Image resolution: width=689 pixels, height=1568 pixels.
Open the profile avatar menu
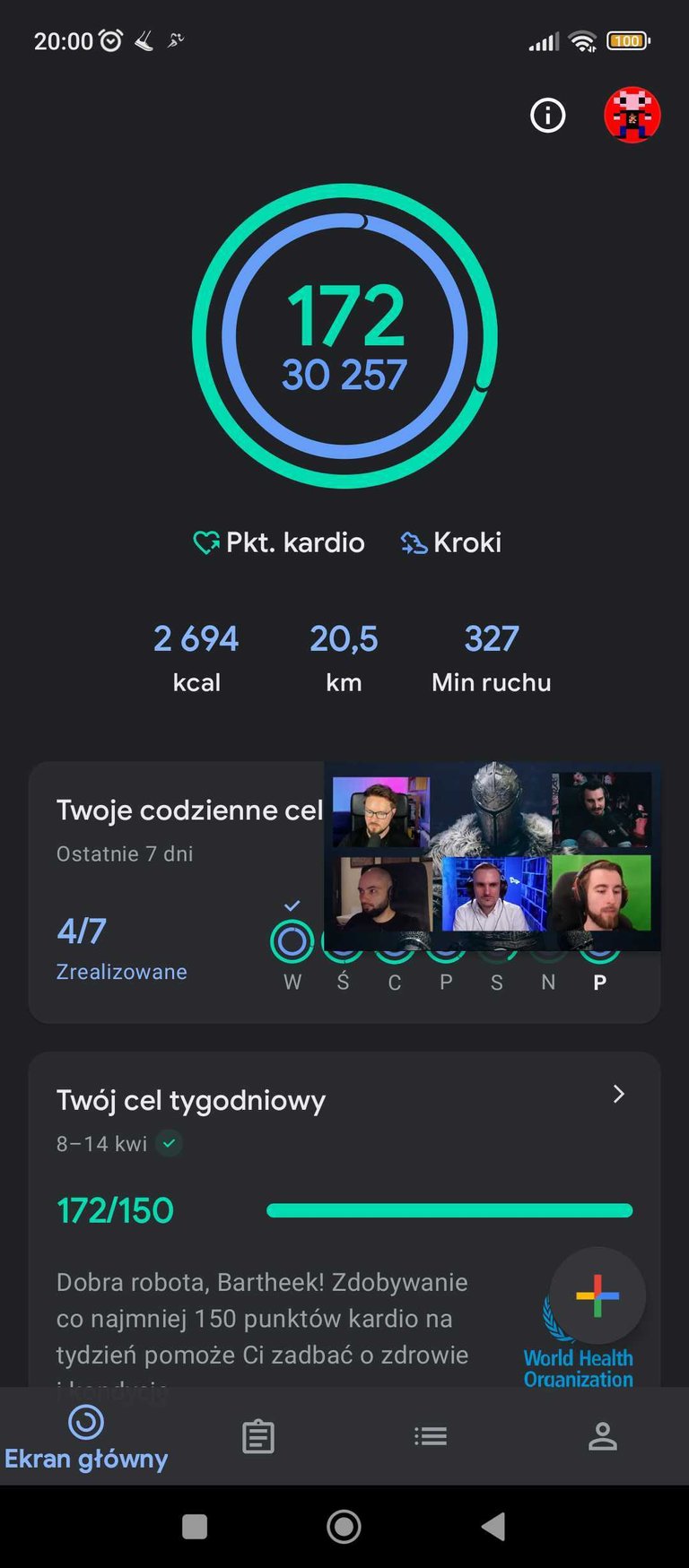632,115
